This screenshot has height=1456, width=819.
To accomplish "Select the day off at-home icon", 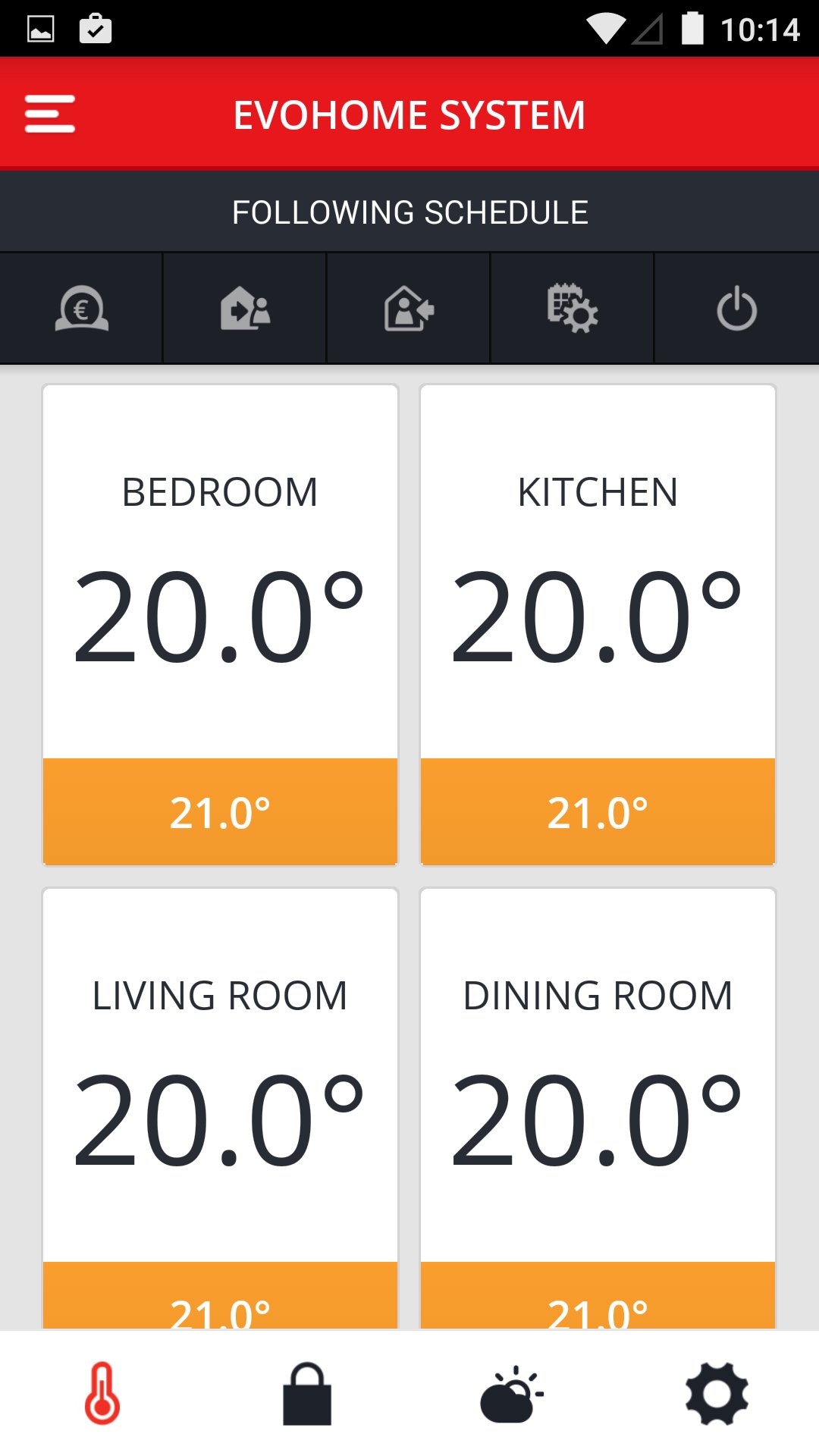I will click(409, 309).
